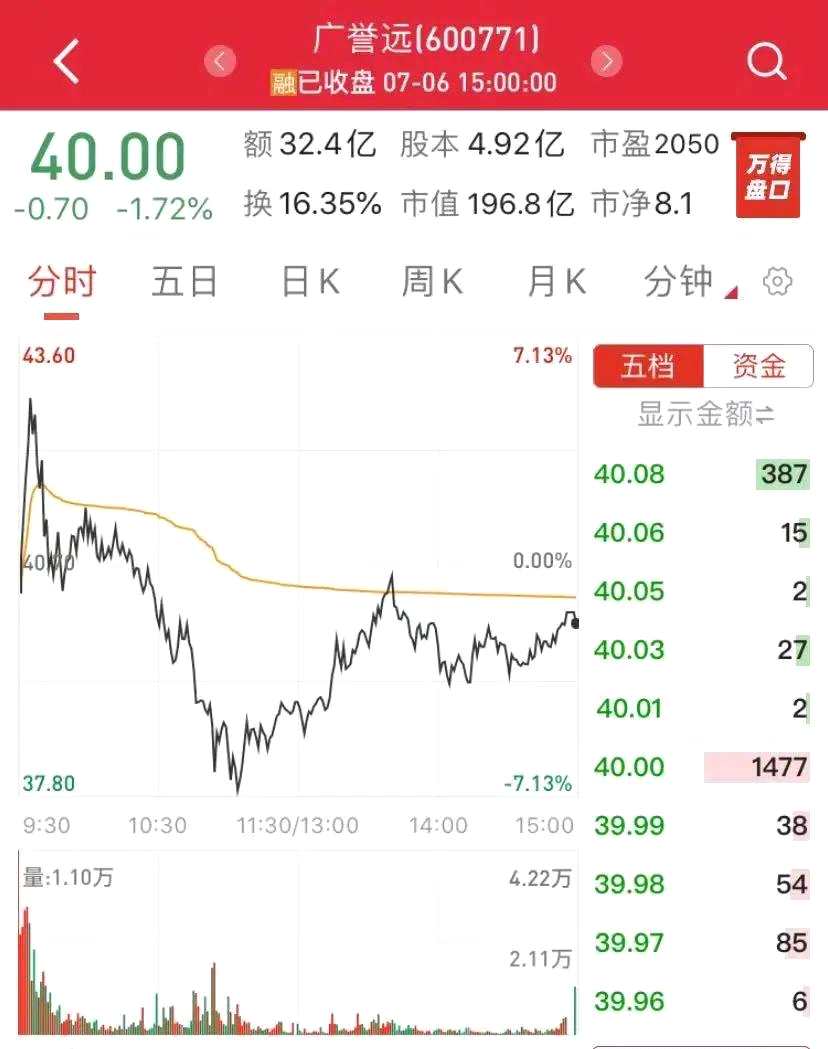Expand the 分钟 interval dropdown
Image resolution: width=828 pixels, height=1049 pixels.
(690, 283)
